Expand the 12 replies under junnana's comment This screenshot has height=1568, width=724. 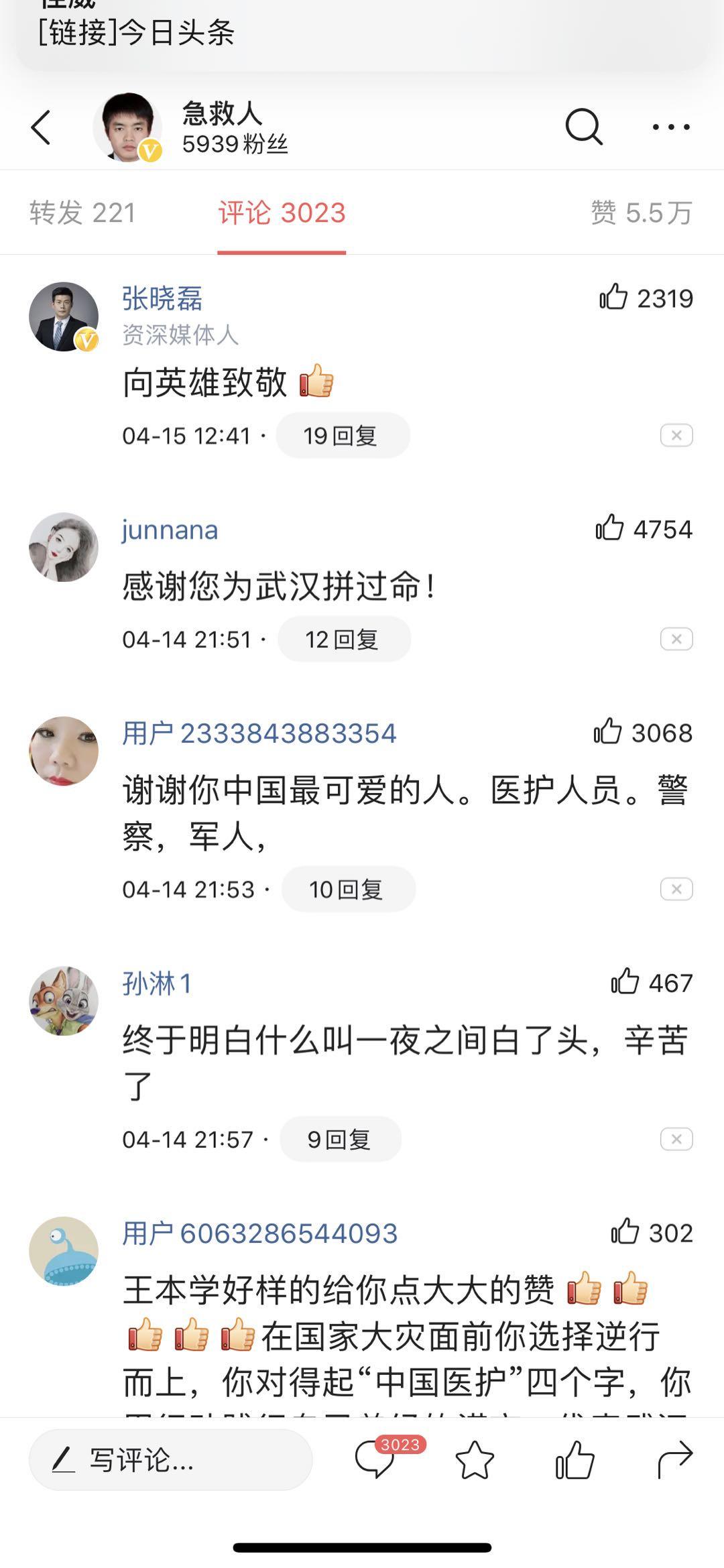pos(343,639)
